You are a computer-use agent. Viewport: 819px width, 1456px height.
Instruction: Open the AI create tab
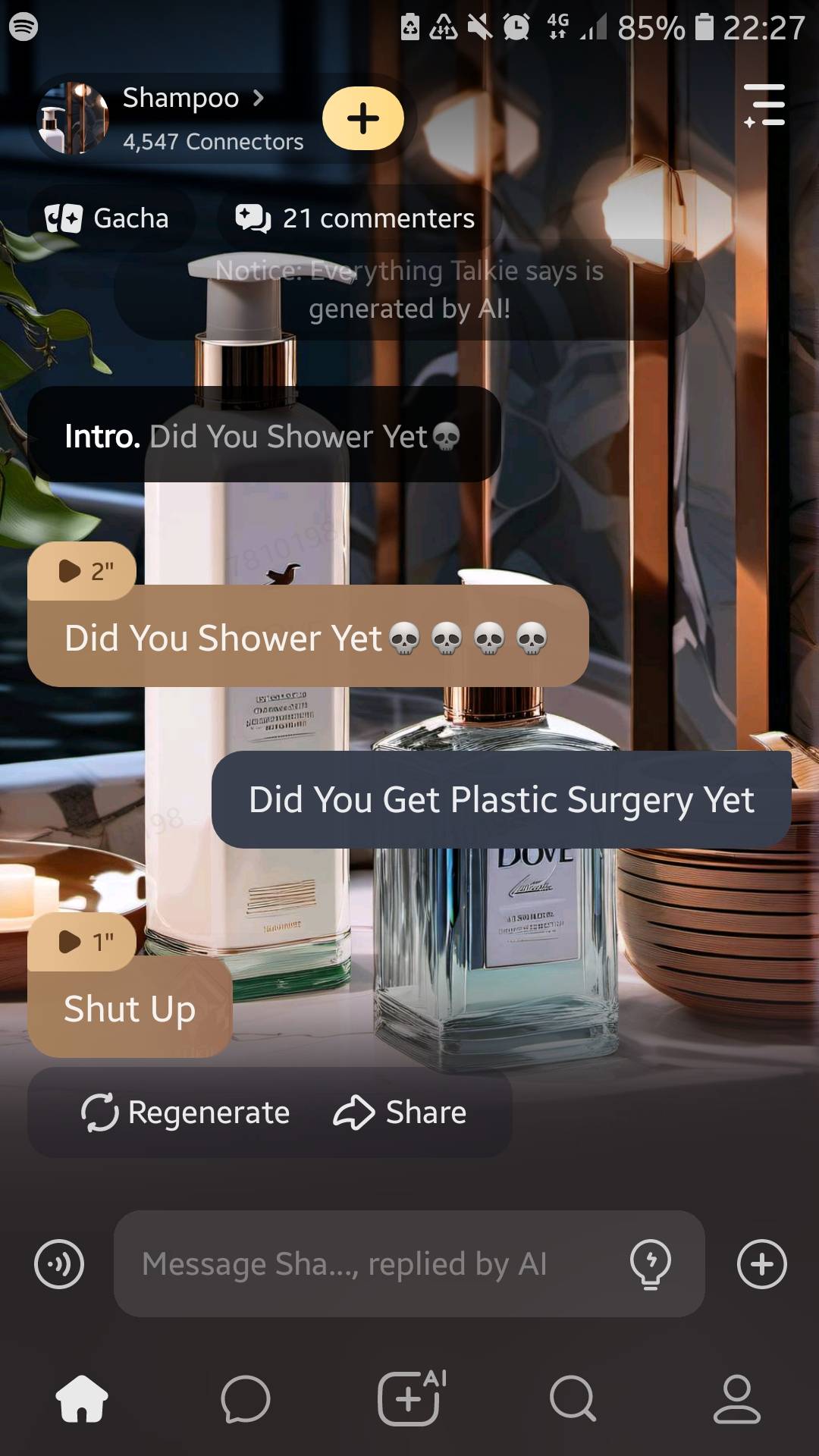tap(410, 1398)
